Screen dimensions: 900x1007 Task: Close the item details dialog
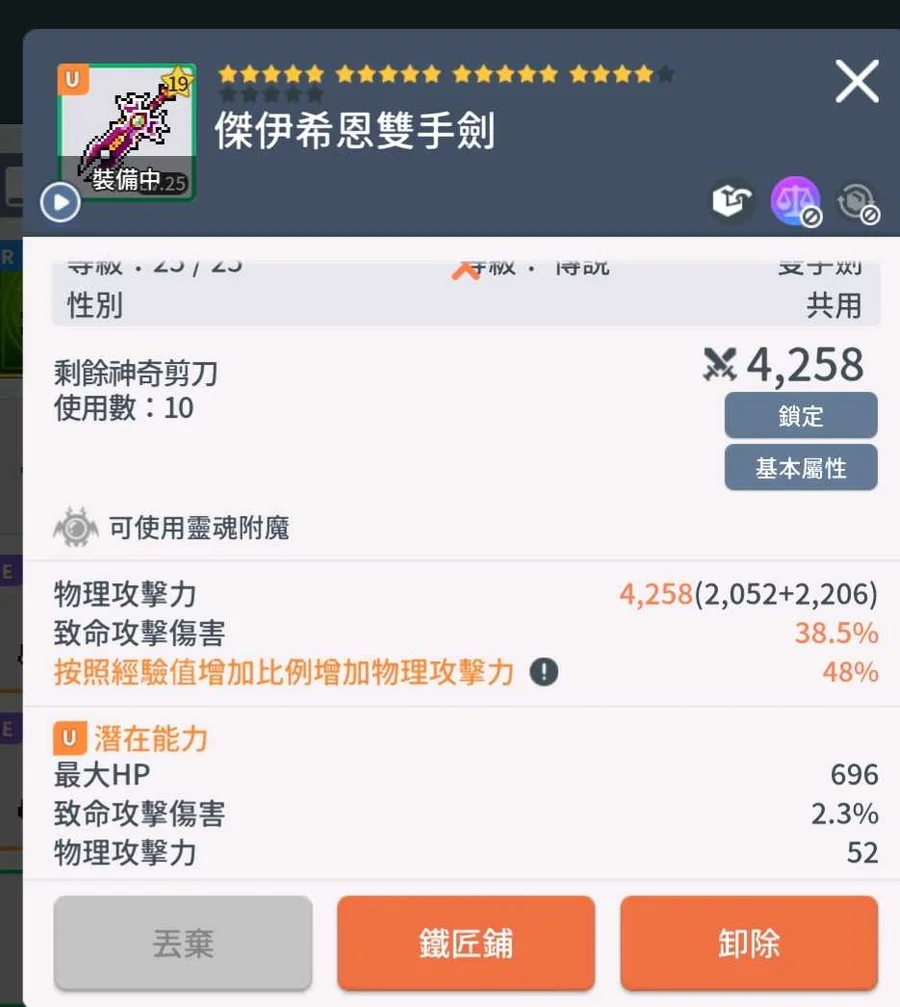(x=857, y=81)
